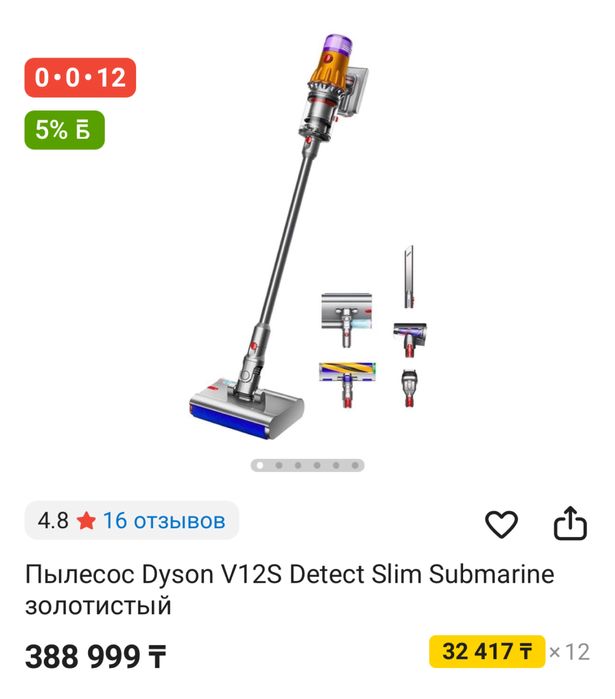
Task: Add the Dyson vacuum to favorites
Action: (501, 523)
